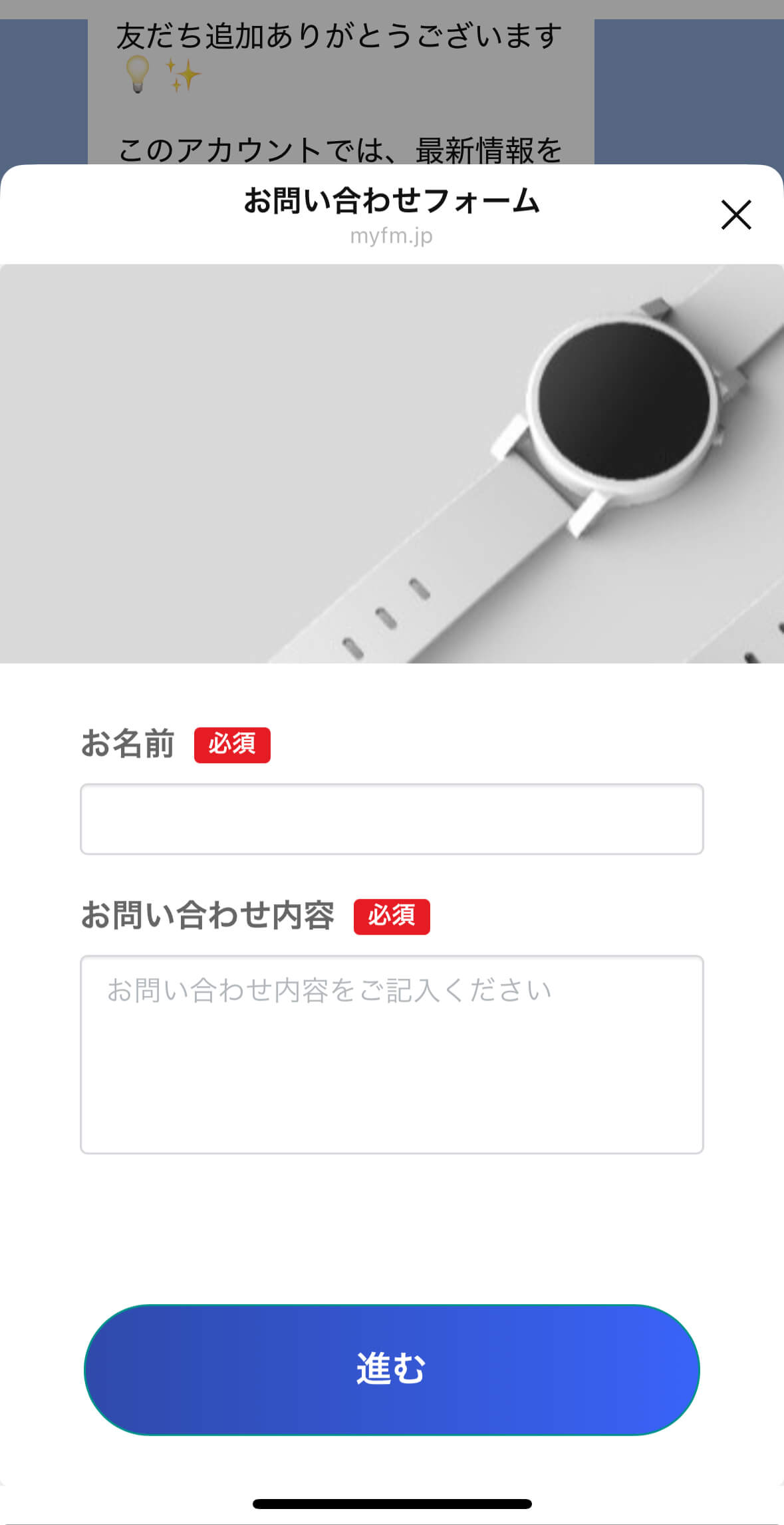Screen dimensions: 784x1525
Task: Focus the お名前 text field
Action: point(392,819)
